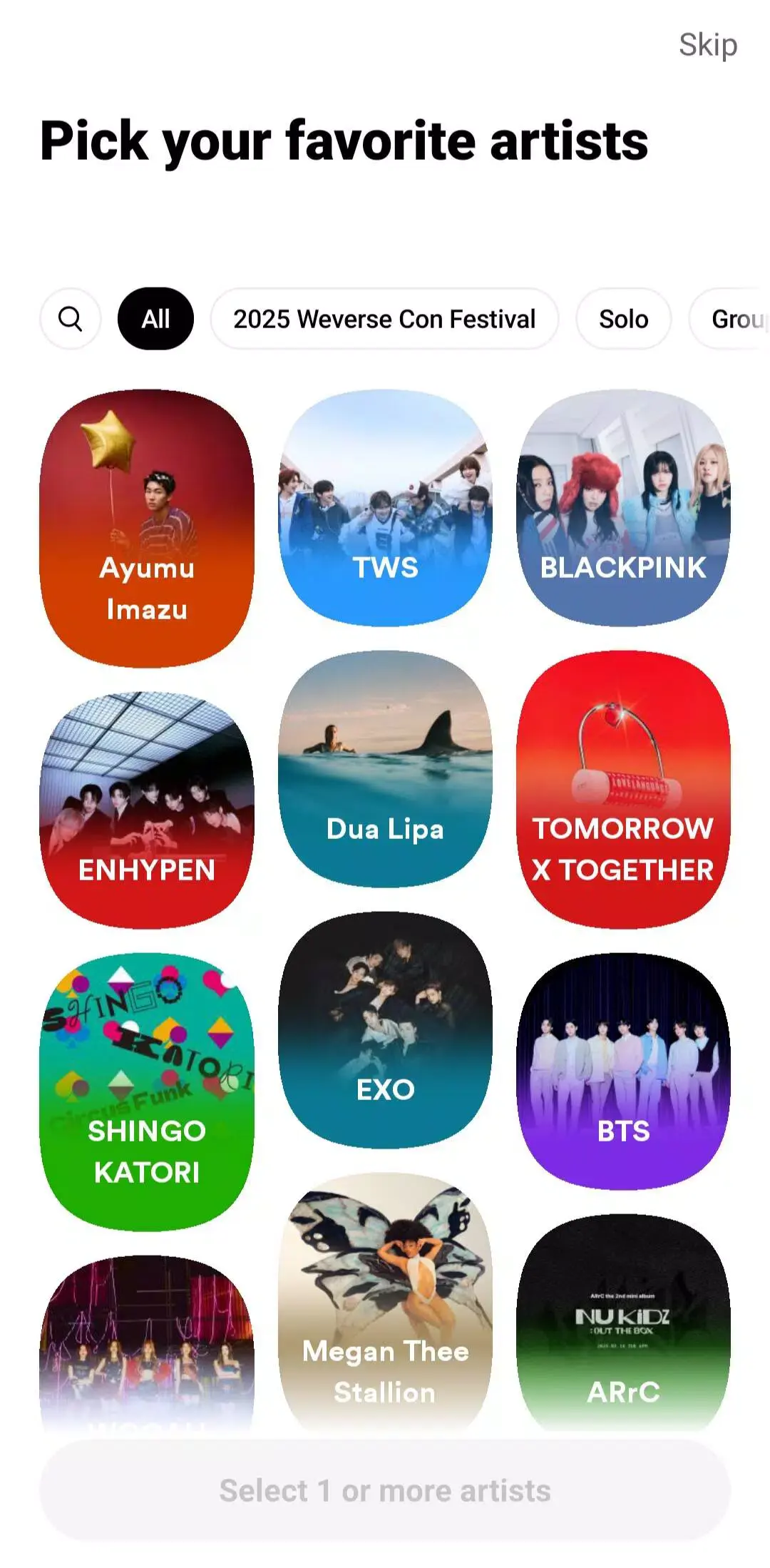Select the BTS tile
The height and width of the screenshot is (1568, 770).
(623, 1071)
